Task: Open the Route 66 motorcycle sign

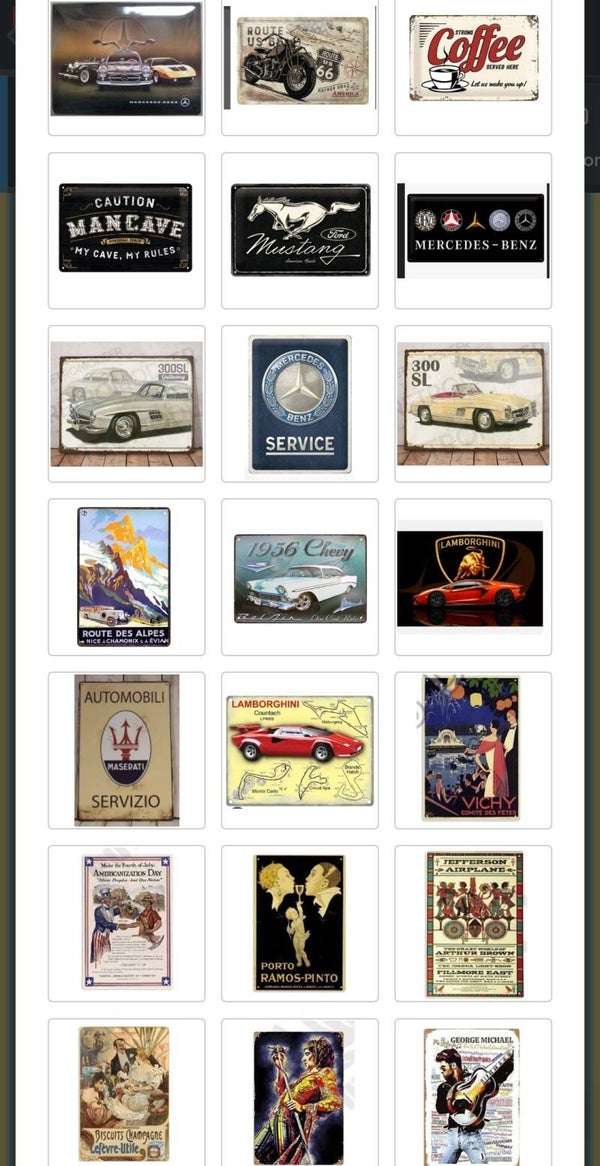Action: pyautogui.click(x=300, y=60)
